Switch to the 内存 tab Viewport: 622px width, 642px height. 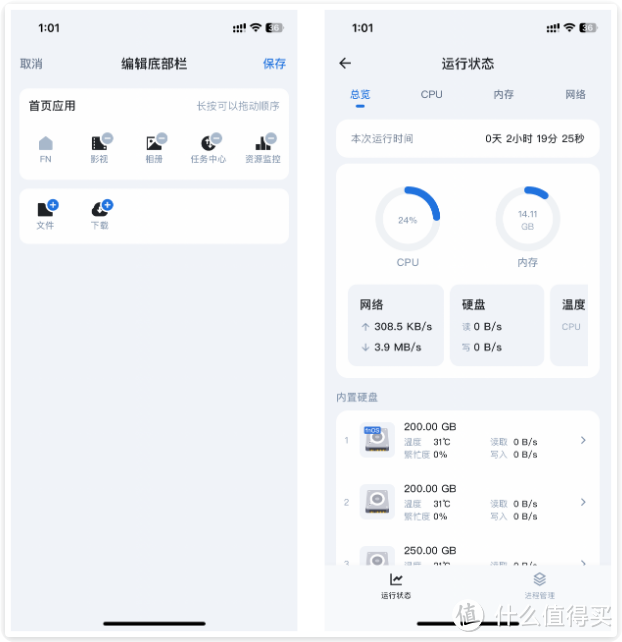click(x=503, y=95)
